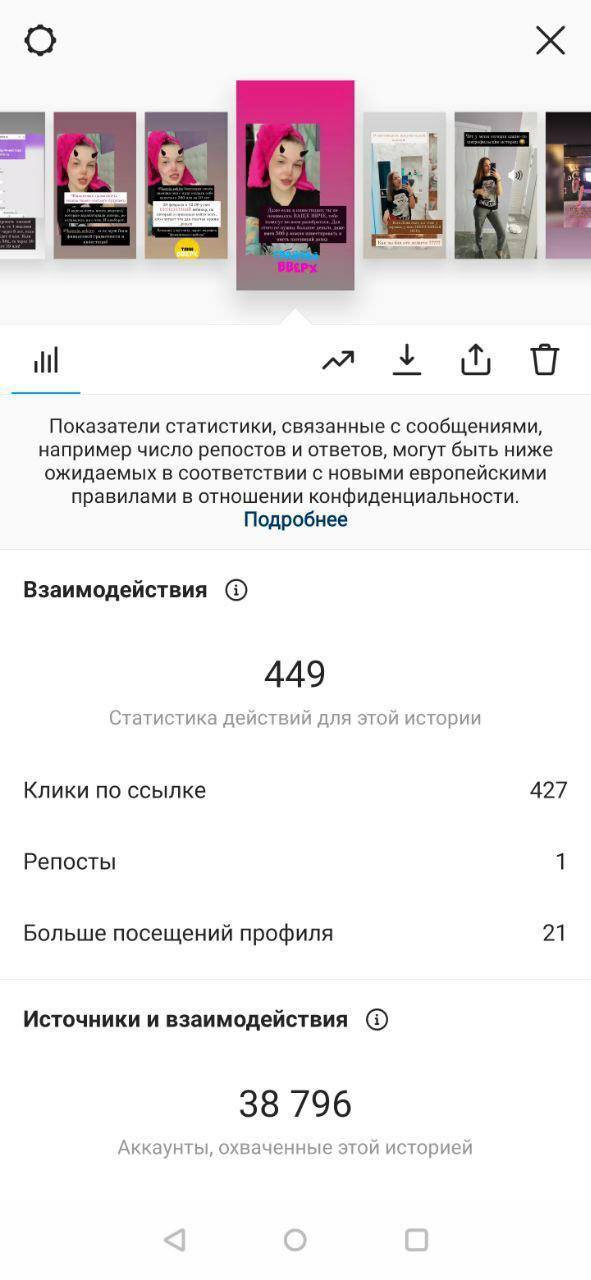Open the promote trending-arrow icon
This screenshot has width=591, height=1280.
point(338,360)
